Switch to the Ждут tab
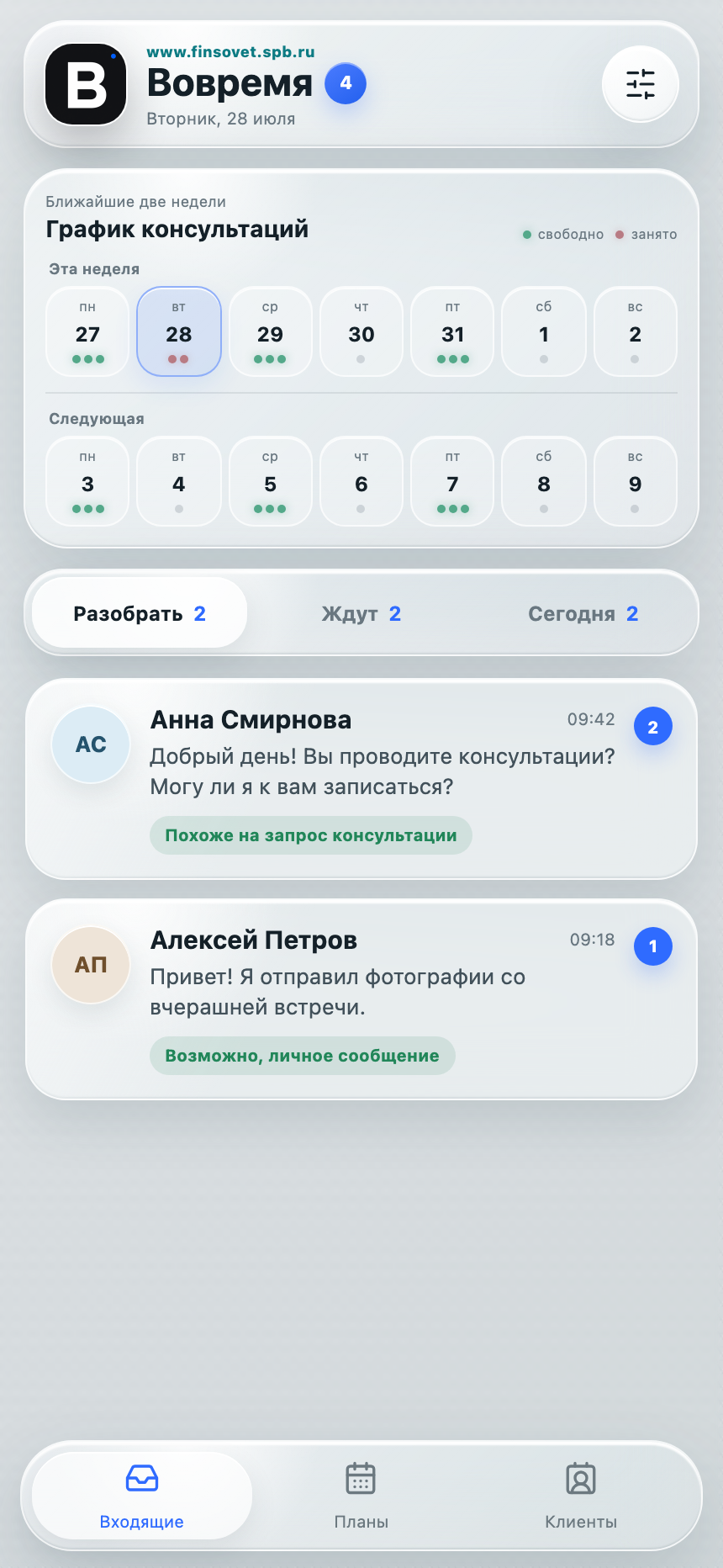This screenshot has height=1568, width=723. pyautogui.click(x=361, y=613)
